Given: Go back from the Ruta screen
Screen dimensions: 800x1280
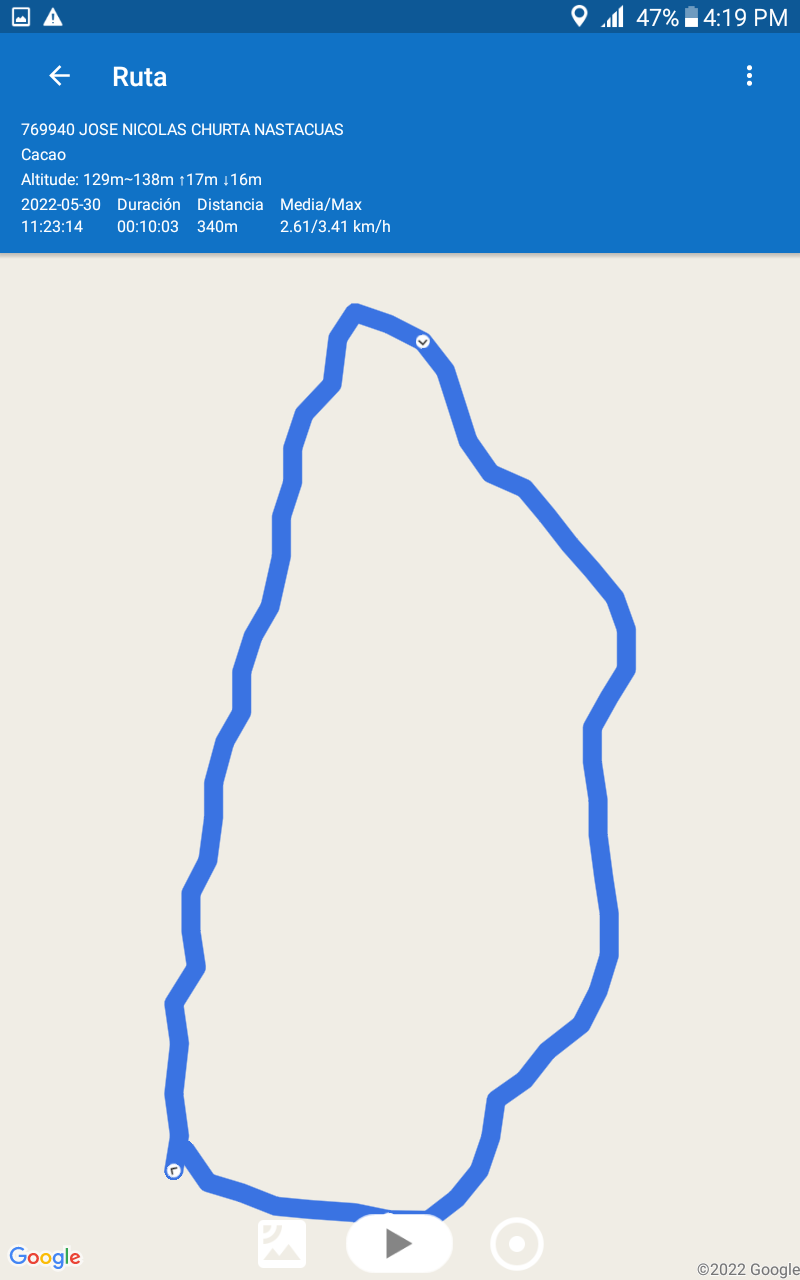Looking at the screenshot, I should [x=59, y=76].
